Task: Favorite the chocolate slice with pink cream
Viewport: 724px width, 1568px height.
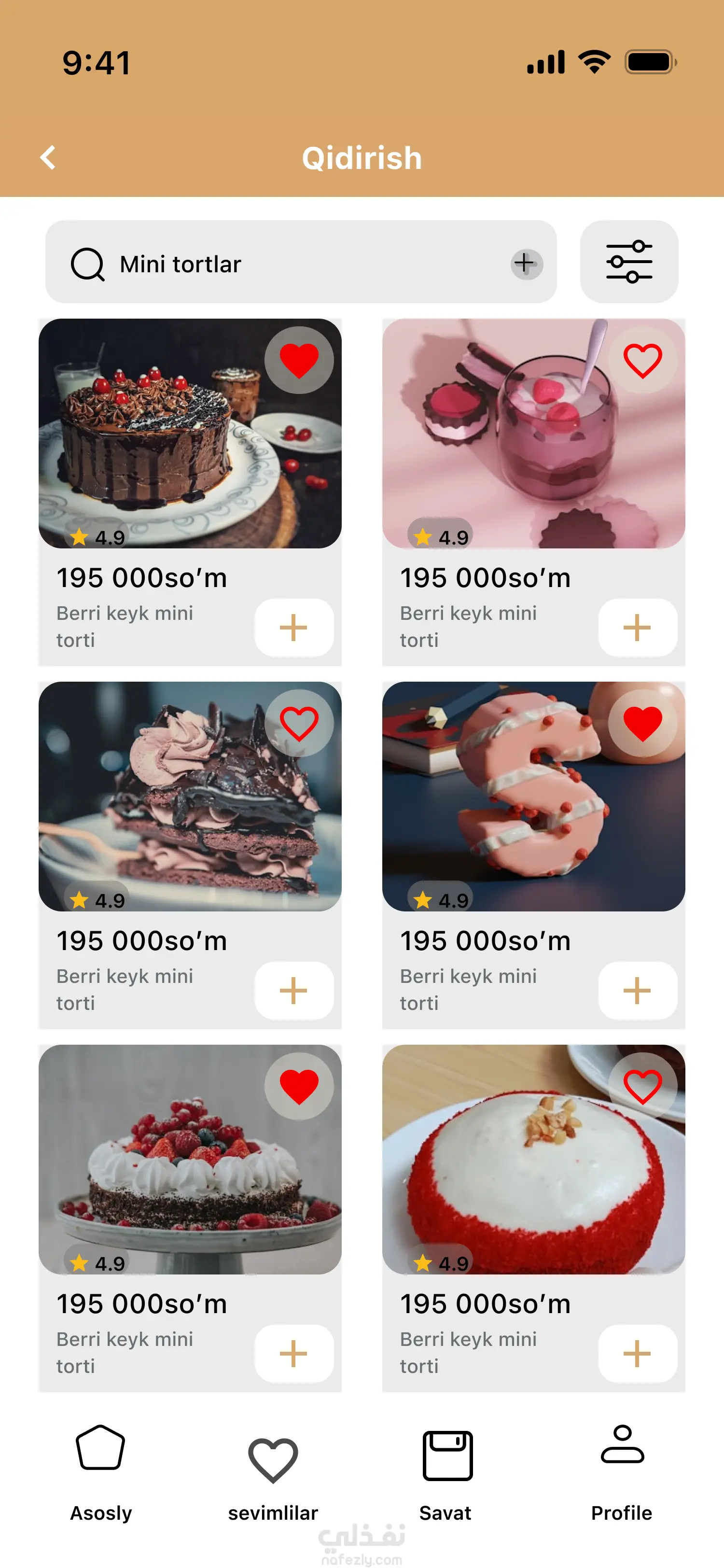Action: (x=299, y=723)
